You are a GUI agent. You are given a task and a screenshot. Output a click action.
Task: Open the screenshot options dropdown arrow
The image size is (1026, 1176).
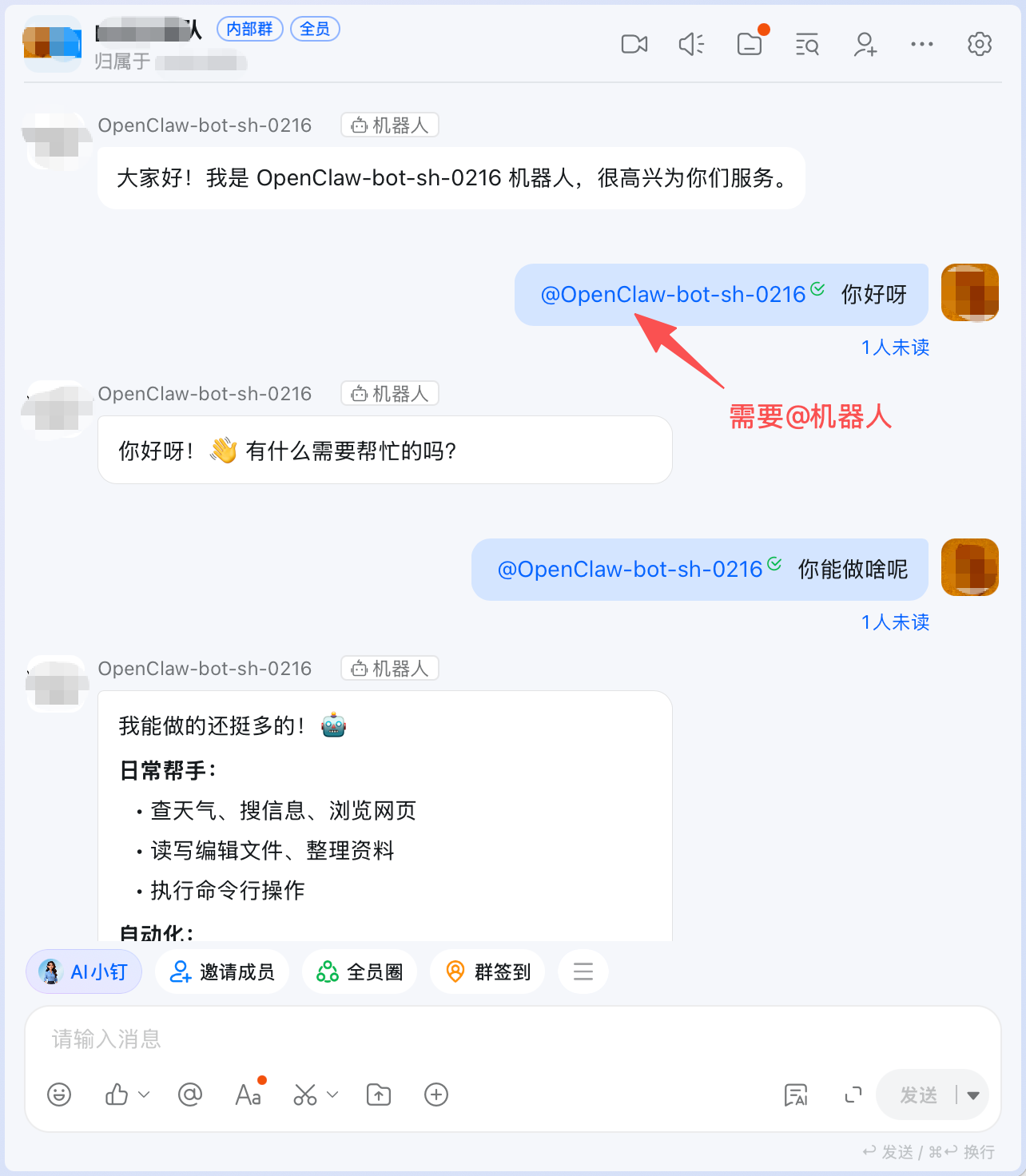point(332,1095)
